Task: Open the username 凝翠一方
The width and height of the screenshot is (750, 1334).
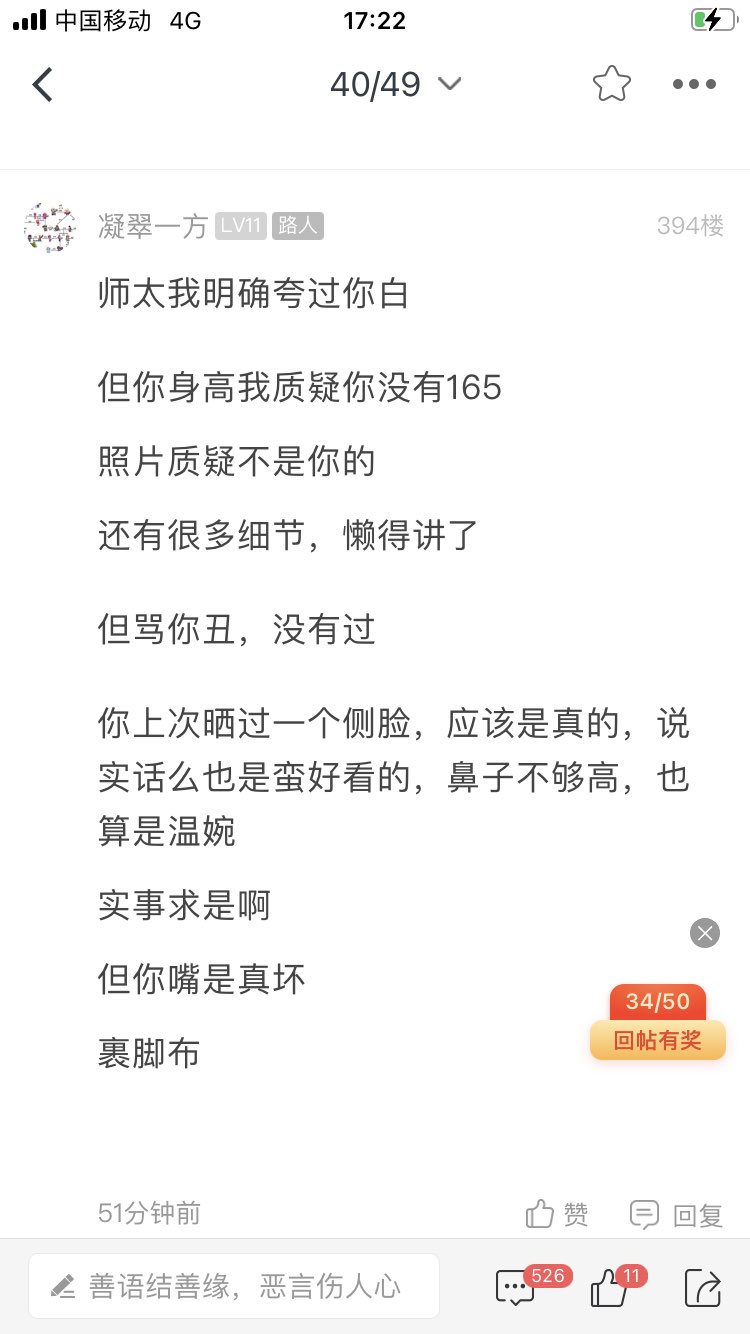Action: (x=152, y=226)
